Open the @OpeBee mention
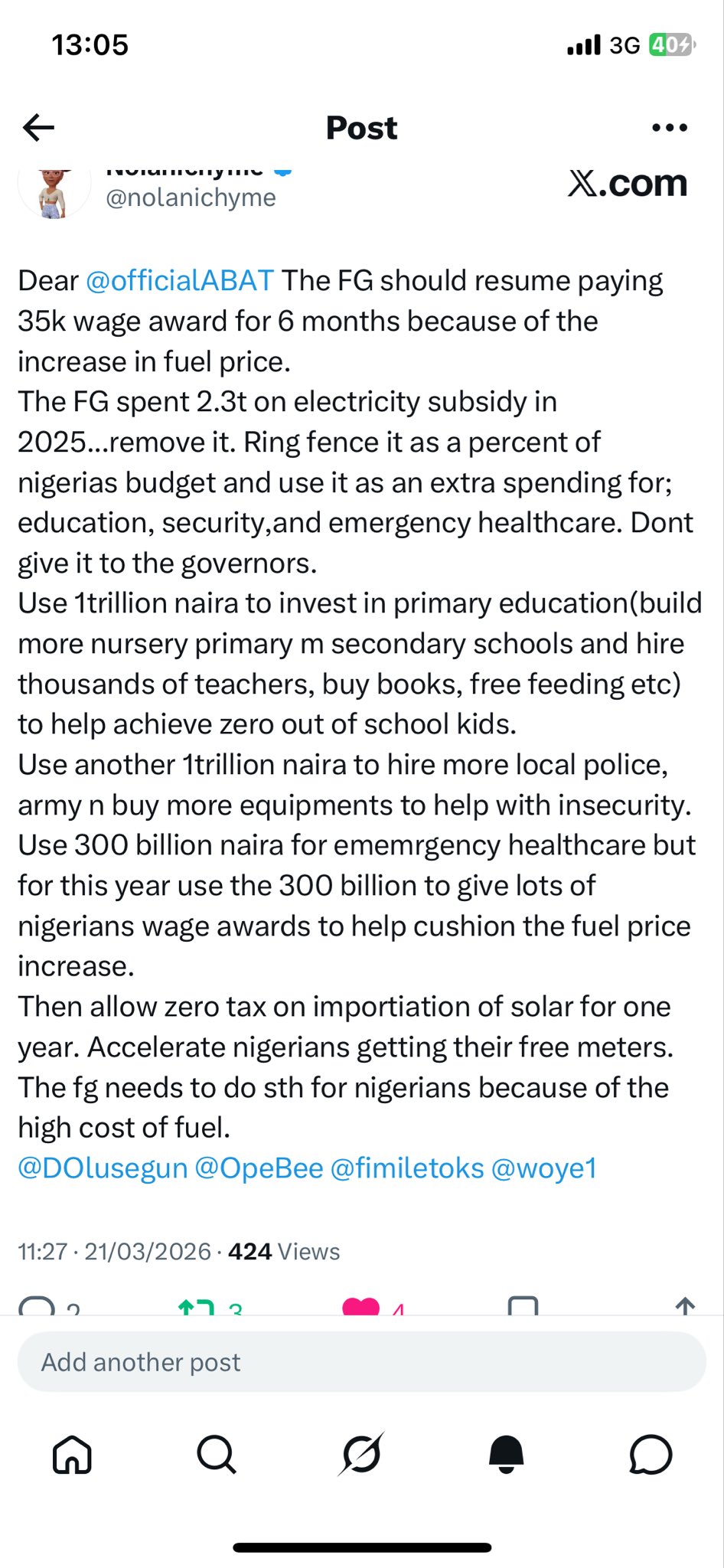This screenshot has width=724, height=1568. click(x=259, y=1168)
